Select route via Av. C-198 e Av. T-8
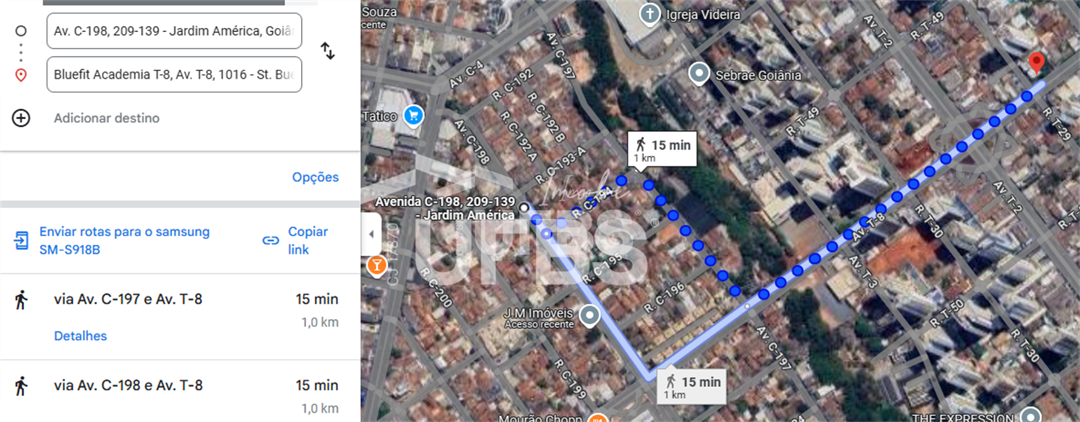The height and width of the screenshot is (422, 1080). point(128,385)
